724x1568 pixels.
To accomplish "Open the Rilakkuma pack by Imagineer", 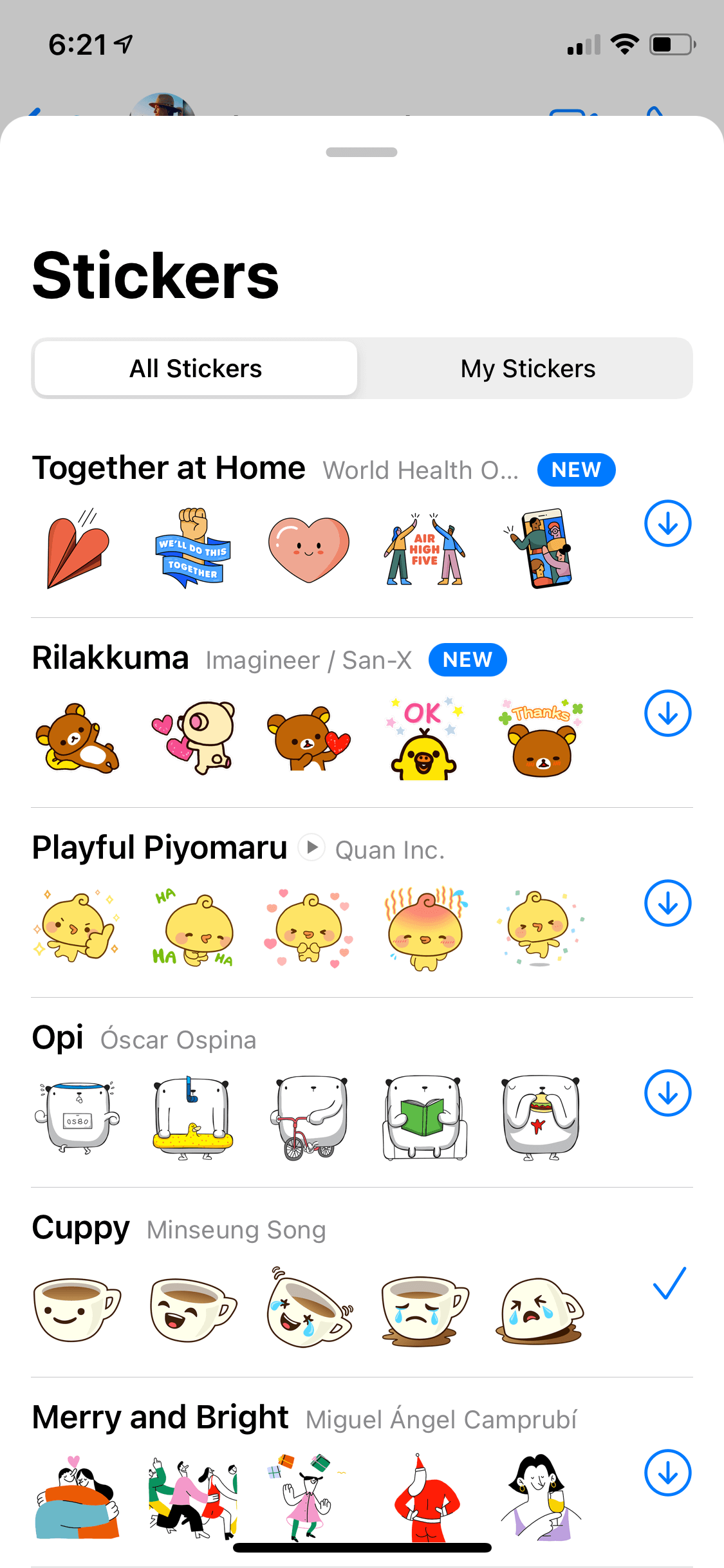I will click(x=111, y=658).
